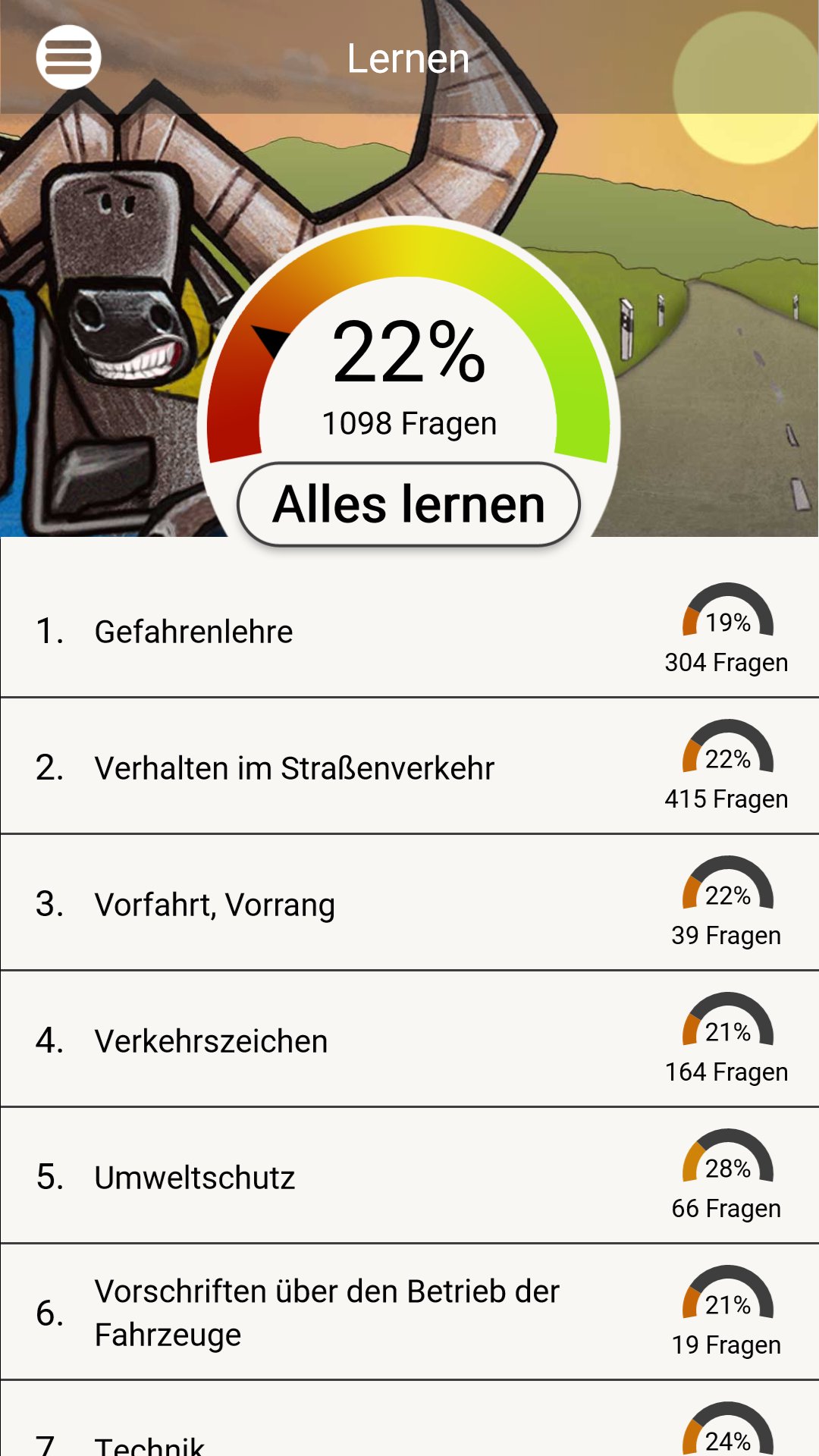This screenshot has width=819, height=1456.
Task: Open the Gefahrenlehre category
Action: tap(409, 629)
